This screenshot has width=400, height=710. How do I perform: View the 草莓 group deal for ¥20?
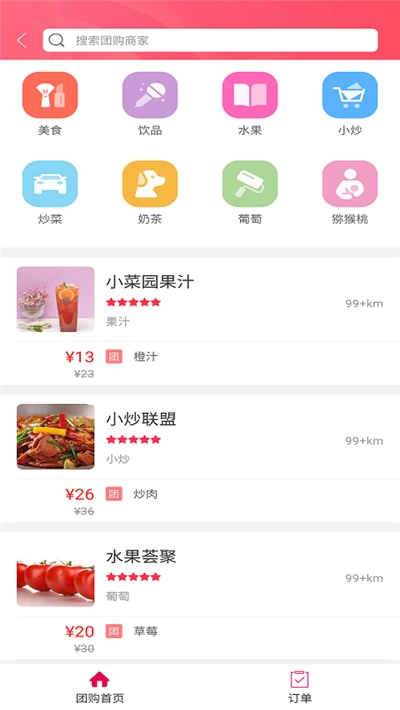point(200,638)
